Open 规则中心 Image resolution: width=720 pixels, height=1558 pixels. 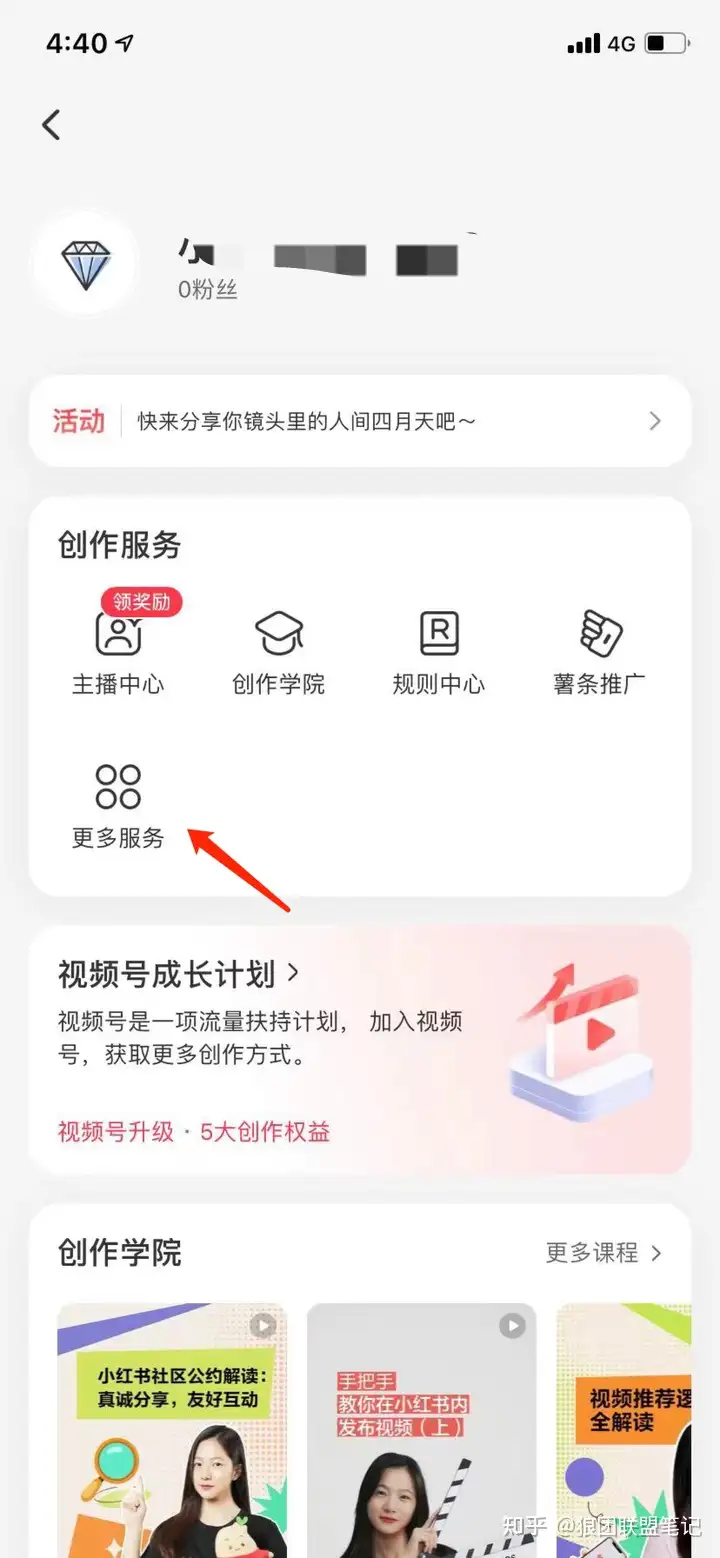pyautogui.click(x=438, y=652)
